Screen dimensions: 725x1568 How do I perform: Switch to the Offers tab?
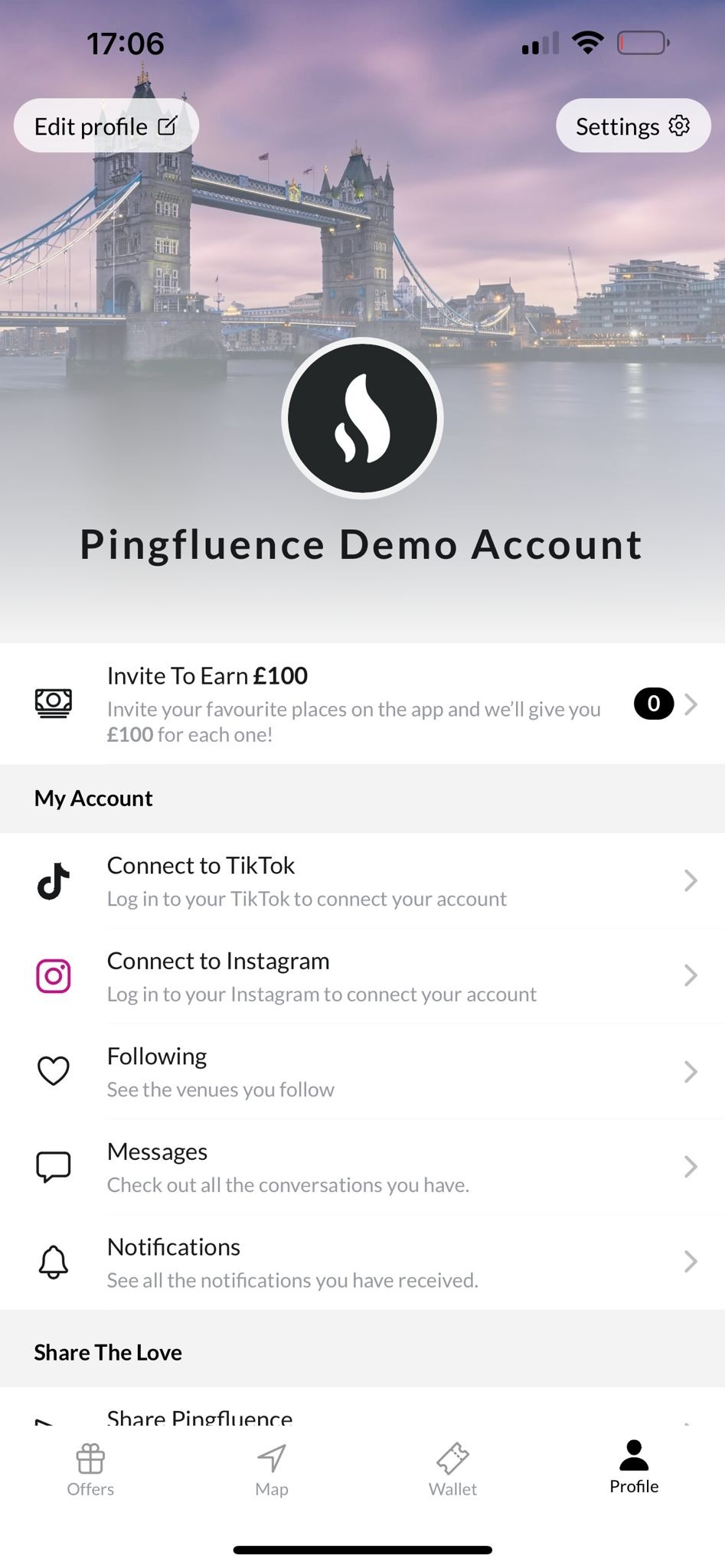90,1470
